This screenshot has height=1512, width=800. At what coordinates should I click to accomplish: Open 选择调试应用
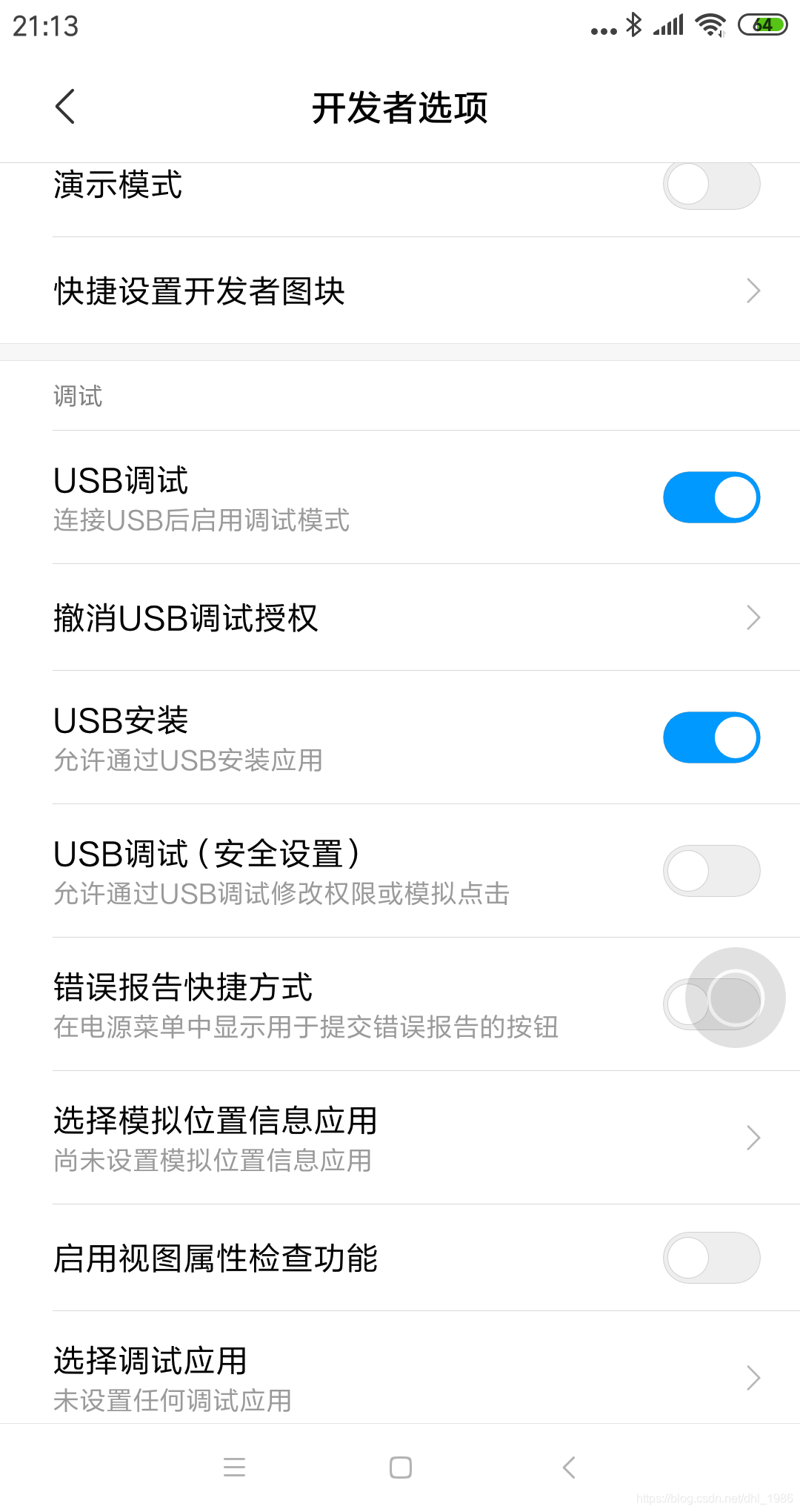(x=400, y=1377)
